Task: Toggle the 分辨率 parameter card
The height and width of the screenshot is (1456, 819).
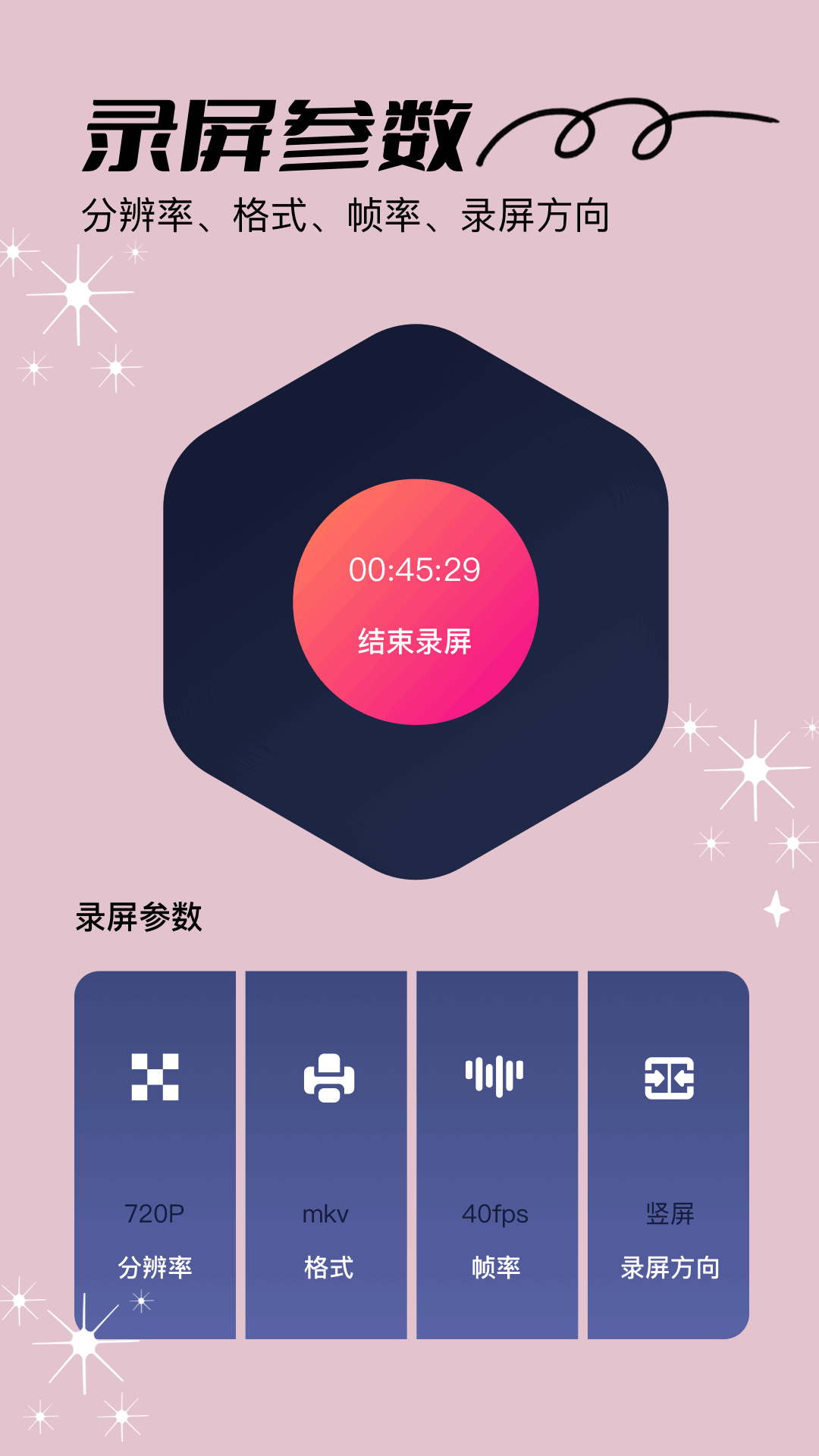Action: (157, 1153)
